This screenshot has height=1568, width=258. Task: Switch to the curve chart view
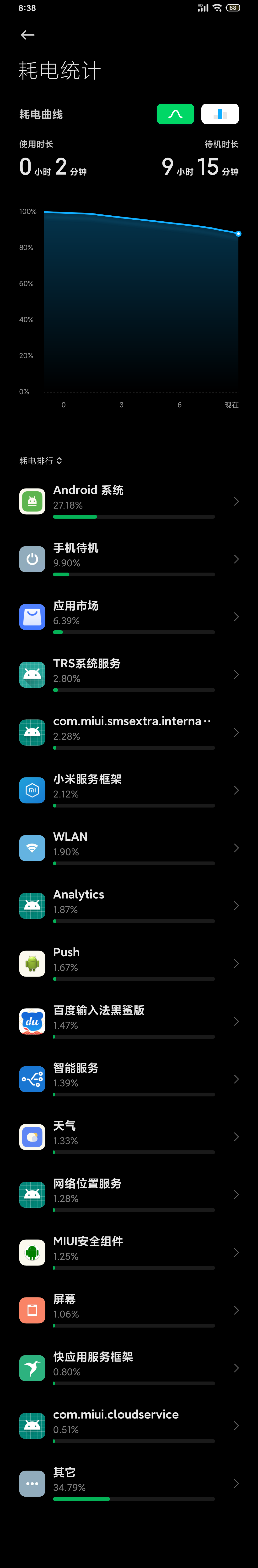[175, 114]
